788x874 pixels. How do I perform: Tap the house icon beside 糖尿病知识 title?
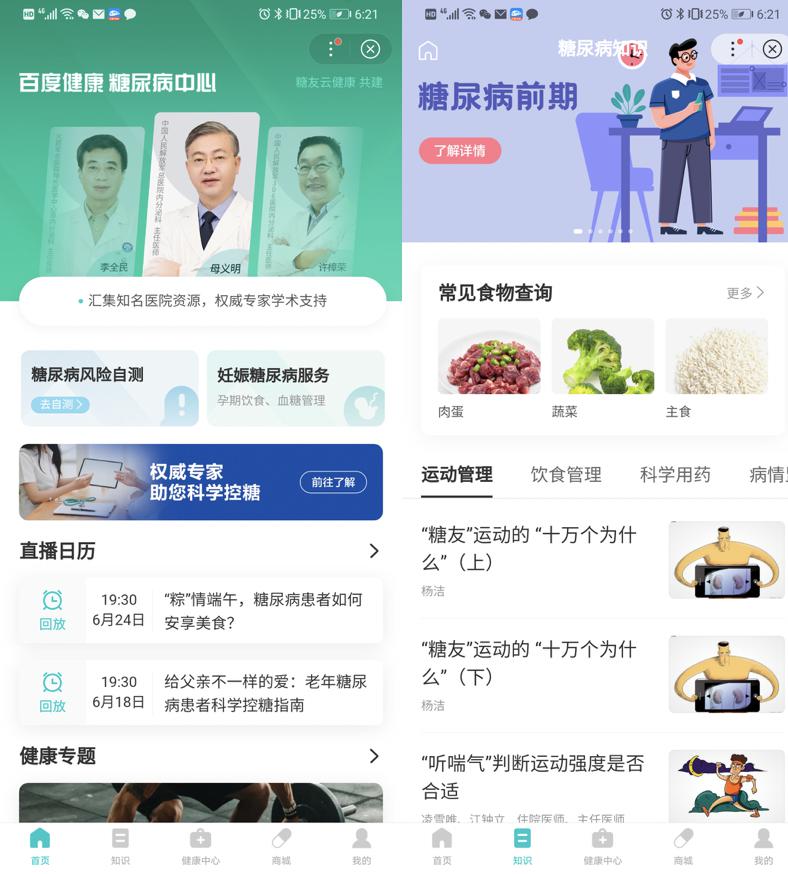(428, 51)
